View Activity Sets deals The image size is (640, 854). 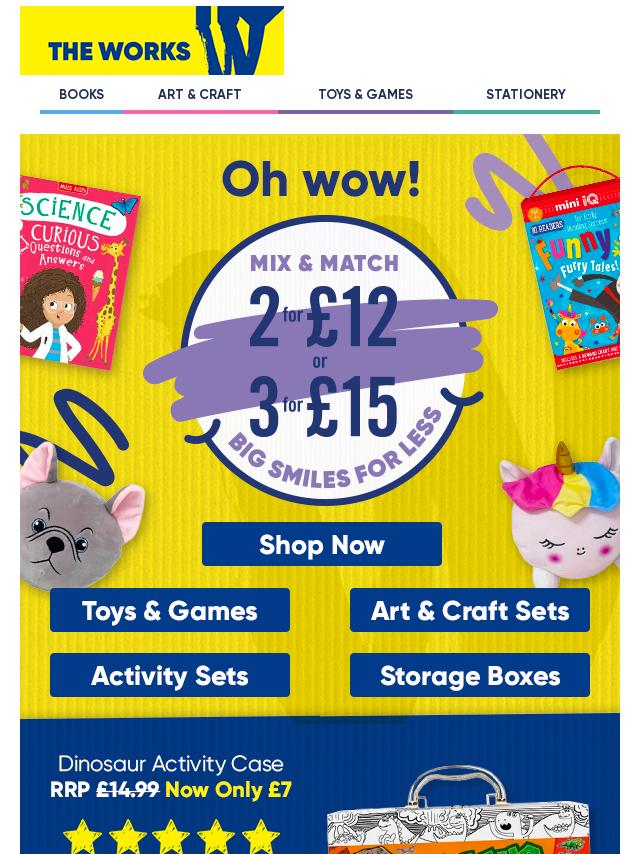(x=170, y=676)
